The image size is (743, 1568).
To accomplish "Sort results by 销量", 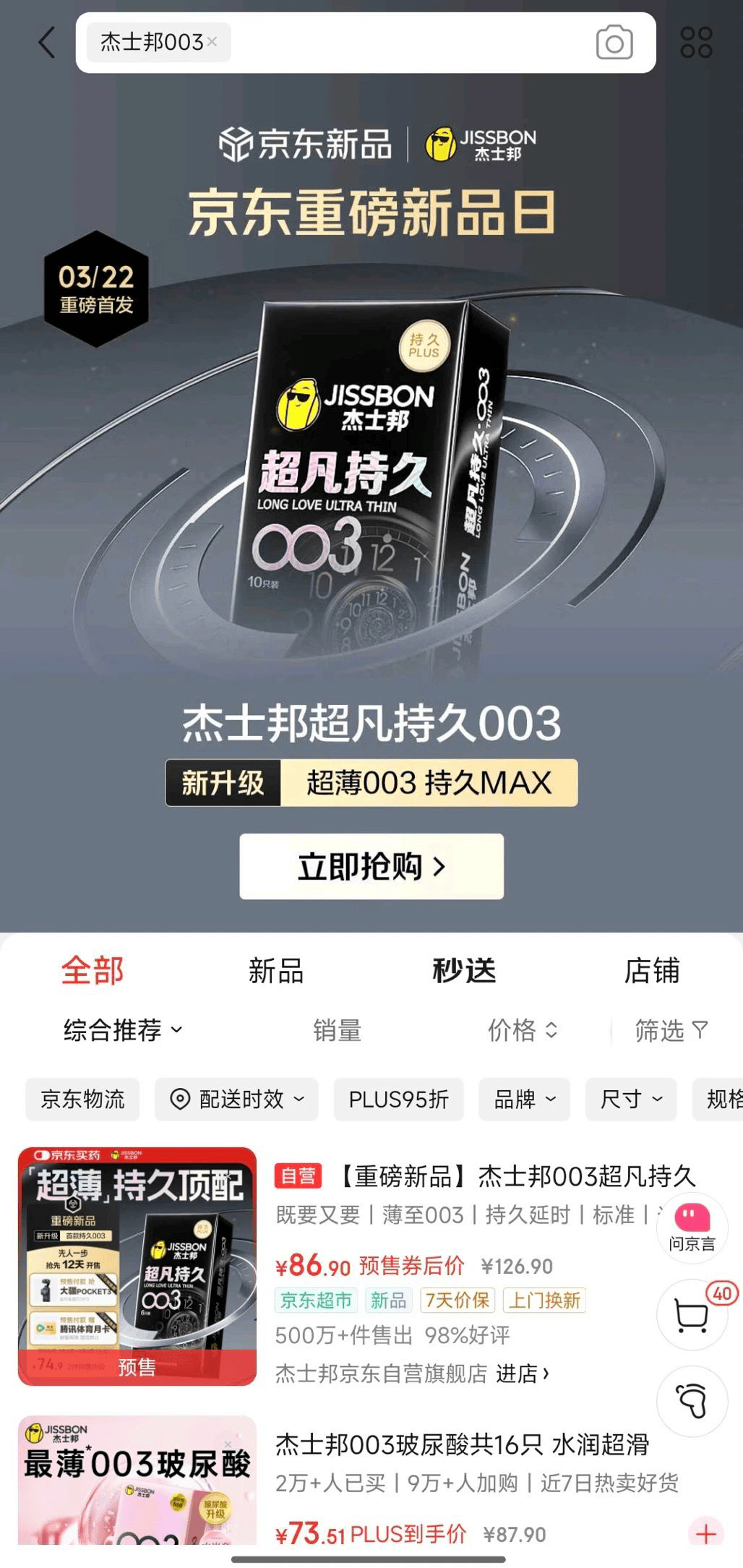I will click(337, 1029).
